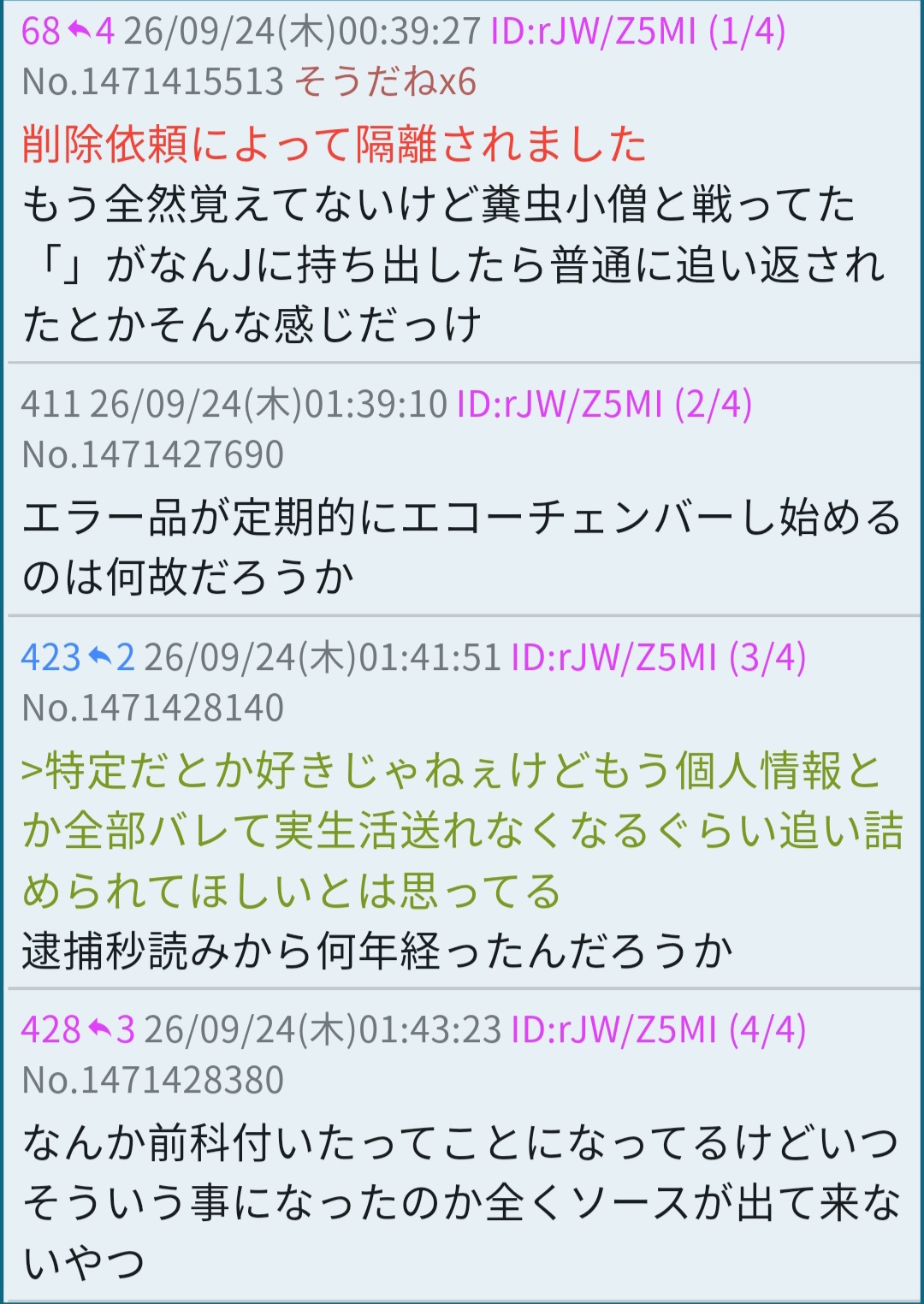
Task: Tap the そうだねx6 vote on No.1471415513
Action: point(385,82)
